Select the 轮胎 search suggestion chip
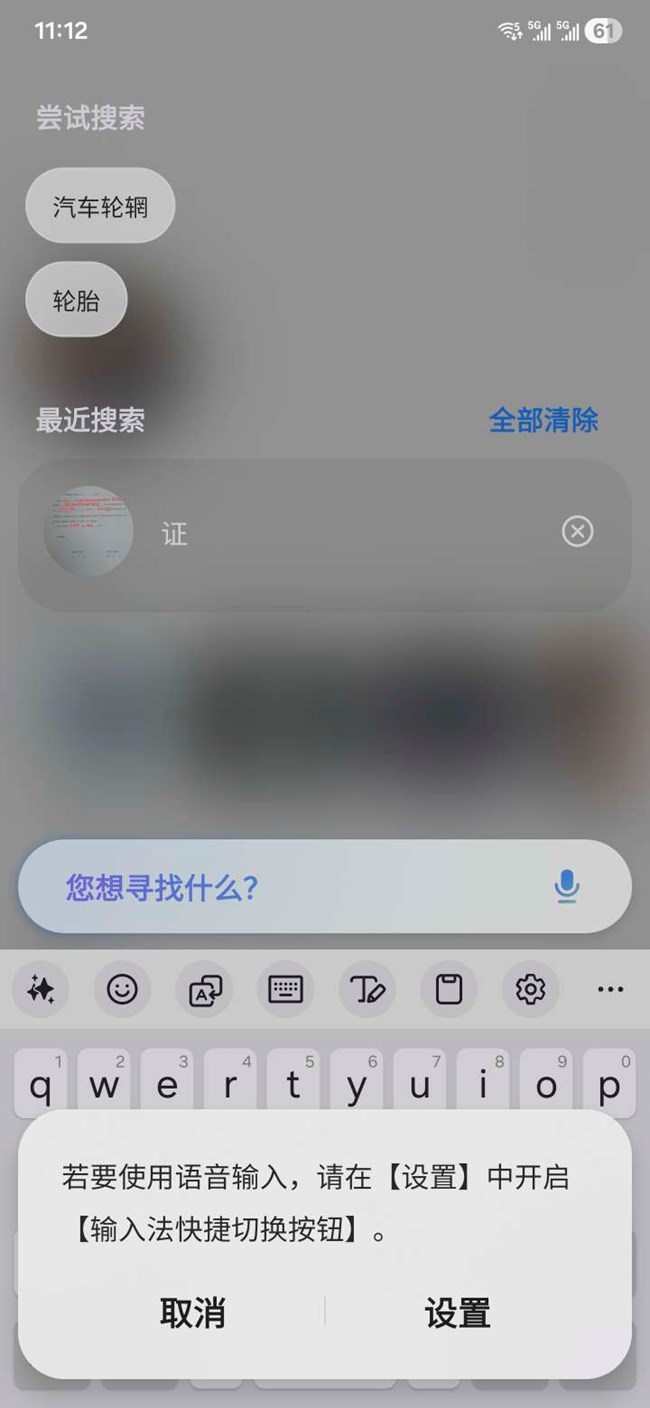The height and width of the screenshot is (1408, 650). 76,300
